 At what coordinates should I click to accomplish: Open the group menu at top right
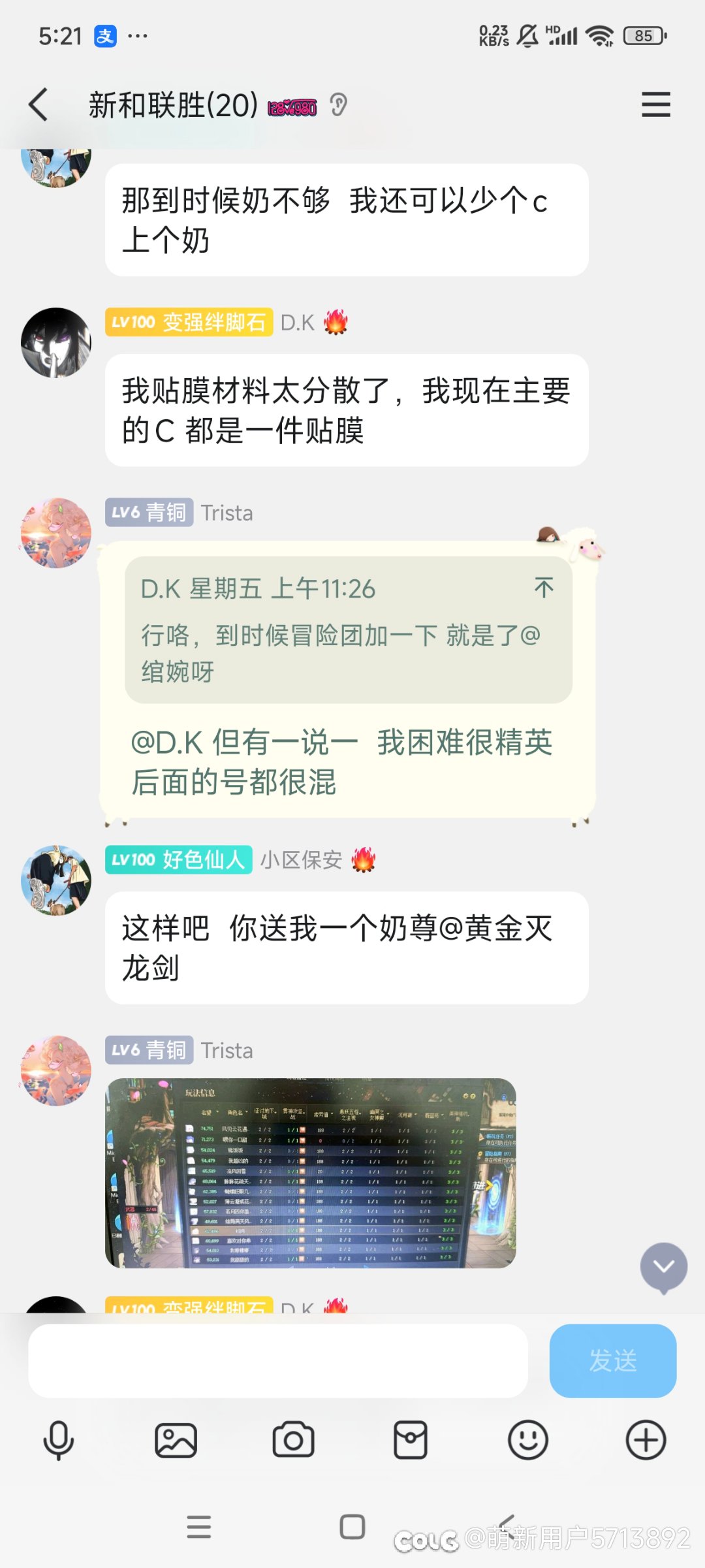coord(655,104)
